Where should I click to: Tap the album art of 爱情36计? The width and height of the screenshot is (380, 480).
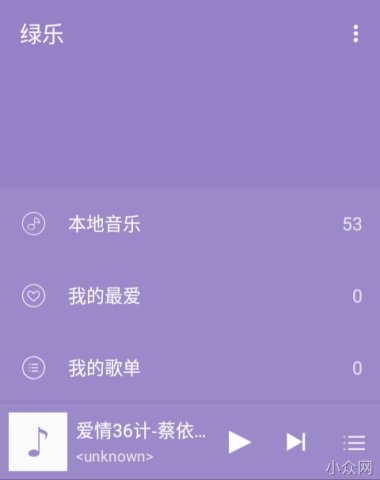click(x=38, y=442)
